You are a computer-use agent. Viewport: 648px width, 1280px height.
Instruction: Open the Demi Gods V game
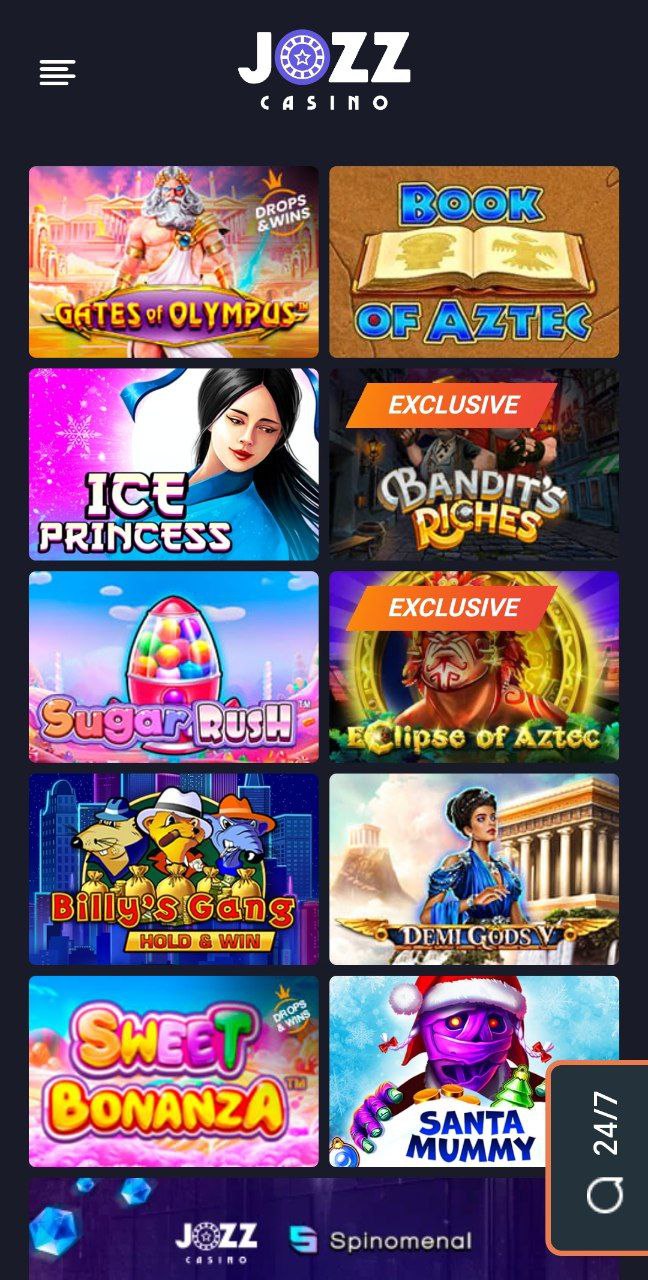coord(474,869)
